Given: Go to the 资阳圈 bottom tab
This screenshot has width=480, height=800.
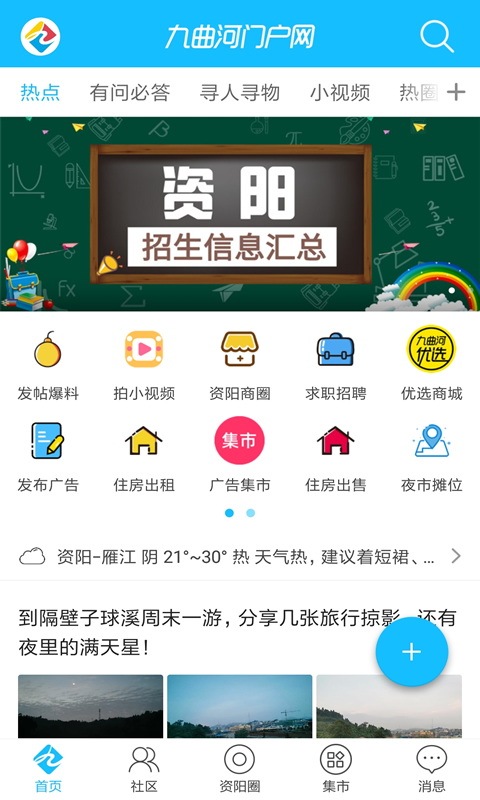Looking at the screenshot, I should 240,769.
